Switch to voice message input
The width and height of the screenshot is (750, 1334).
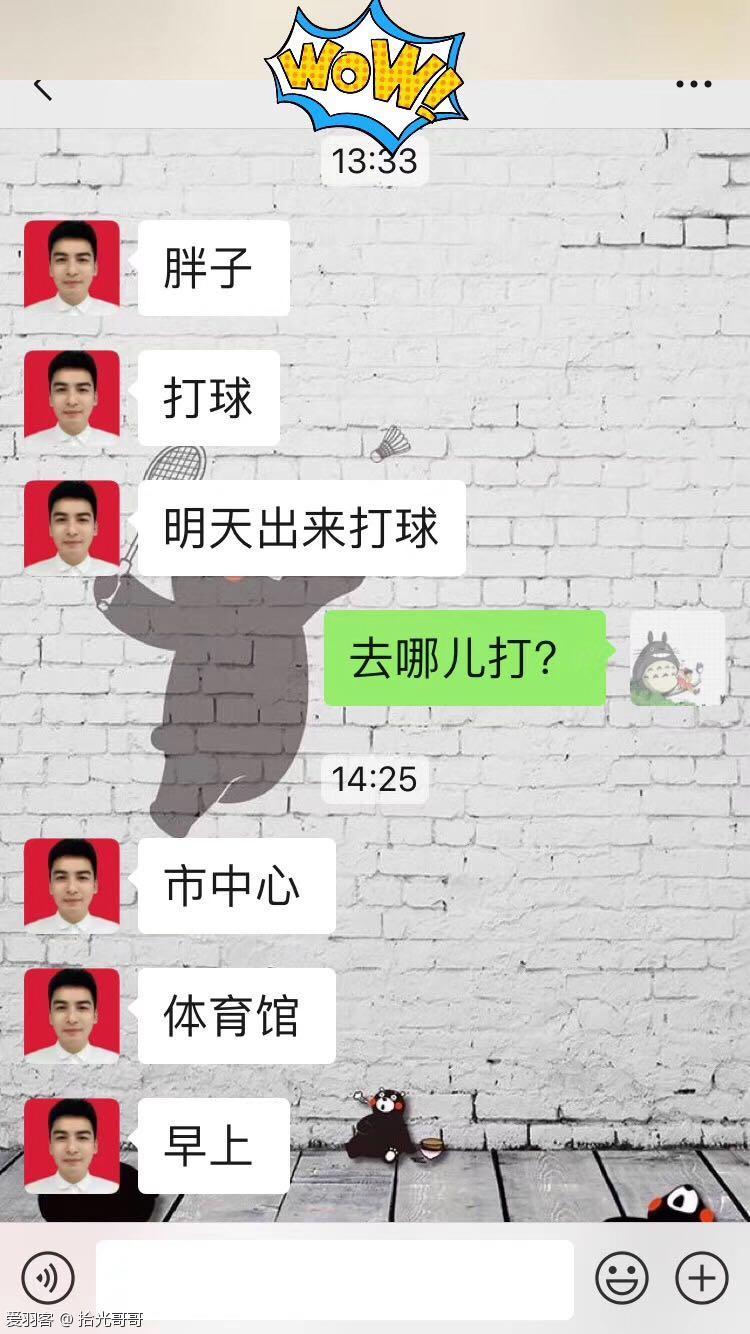point(48,1277)
